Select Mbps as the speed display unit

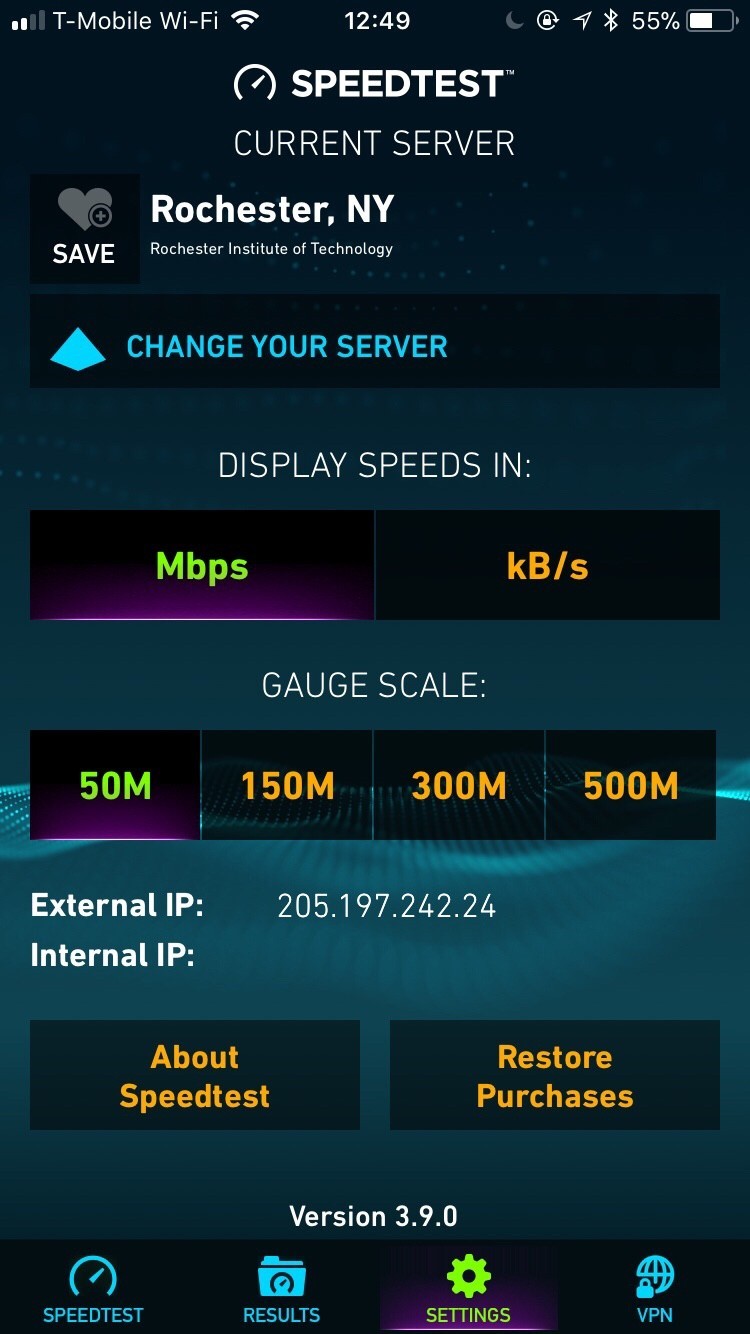pyautogui.click(x=202, y=565)
